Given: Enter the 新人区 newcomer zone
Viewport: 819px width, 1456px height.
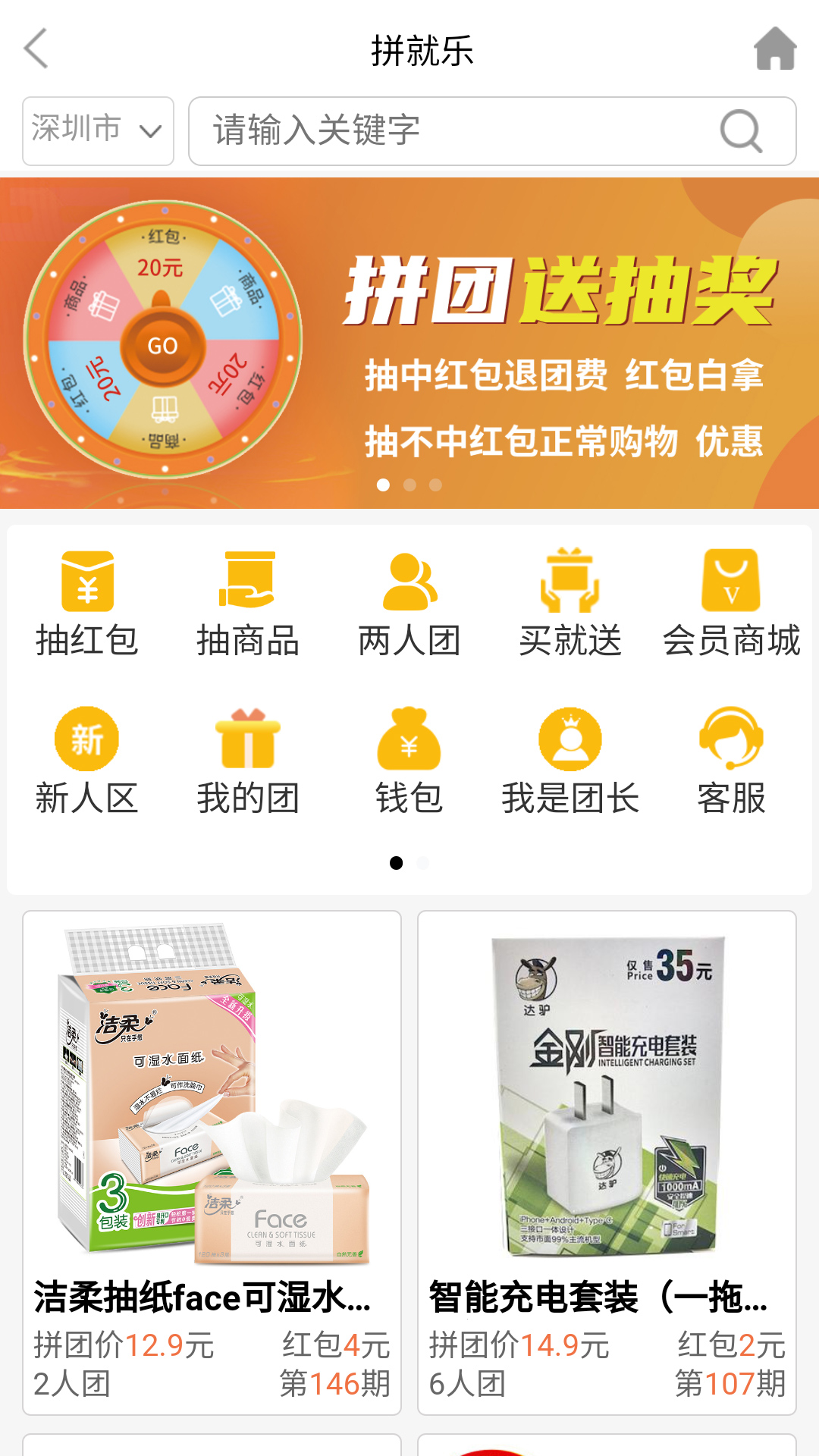Looking at the screenshot, I should (x=86, y=758).
